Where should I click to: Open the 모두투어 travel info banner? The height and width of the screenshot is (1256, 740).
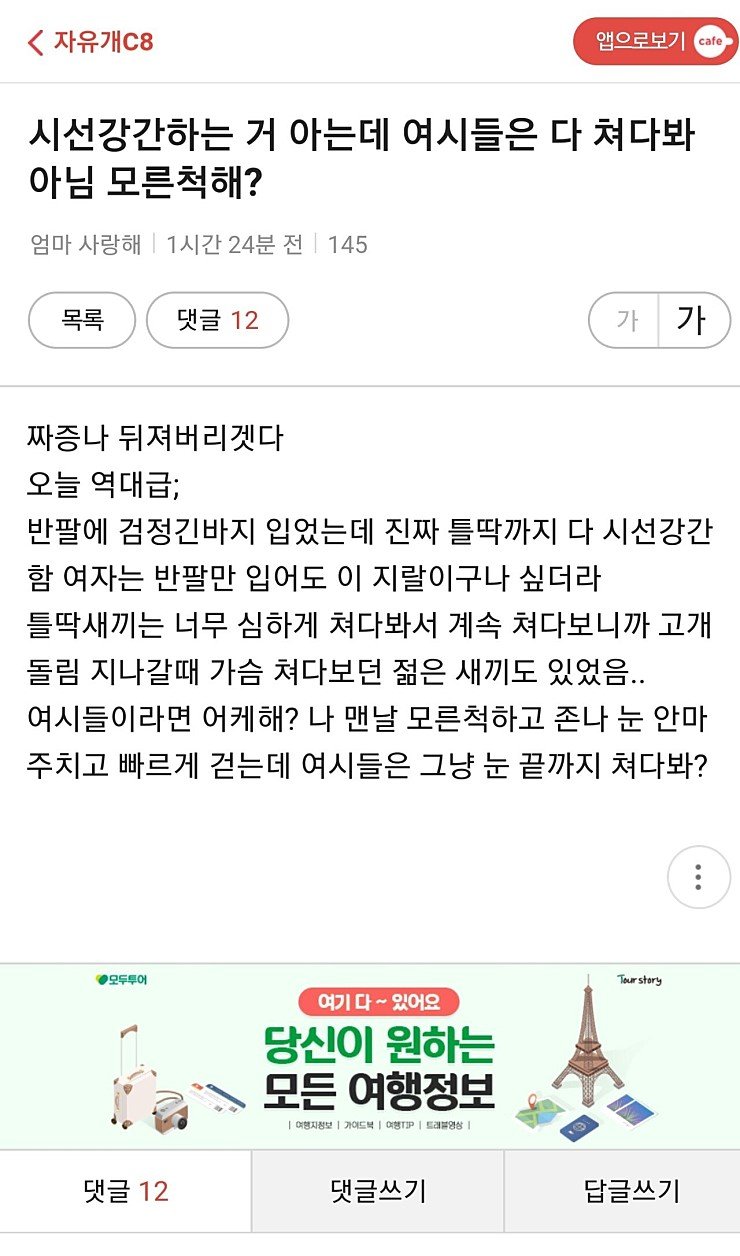point(370,1055)
